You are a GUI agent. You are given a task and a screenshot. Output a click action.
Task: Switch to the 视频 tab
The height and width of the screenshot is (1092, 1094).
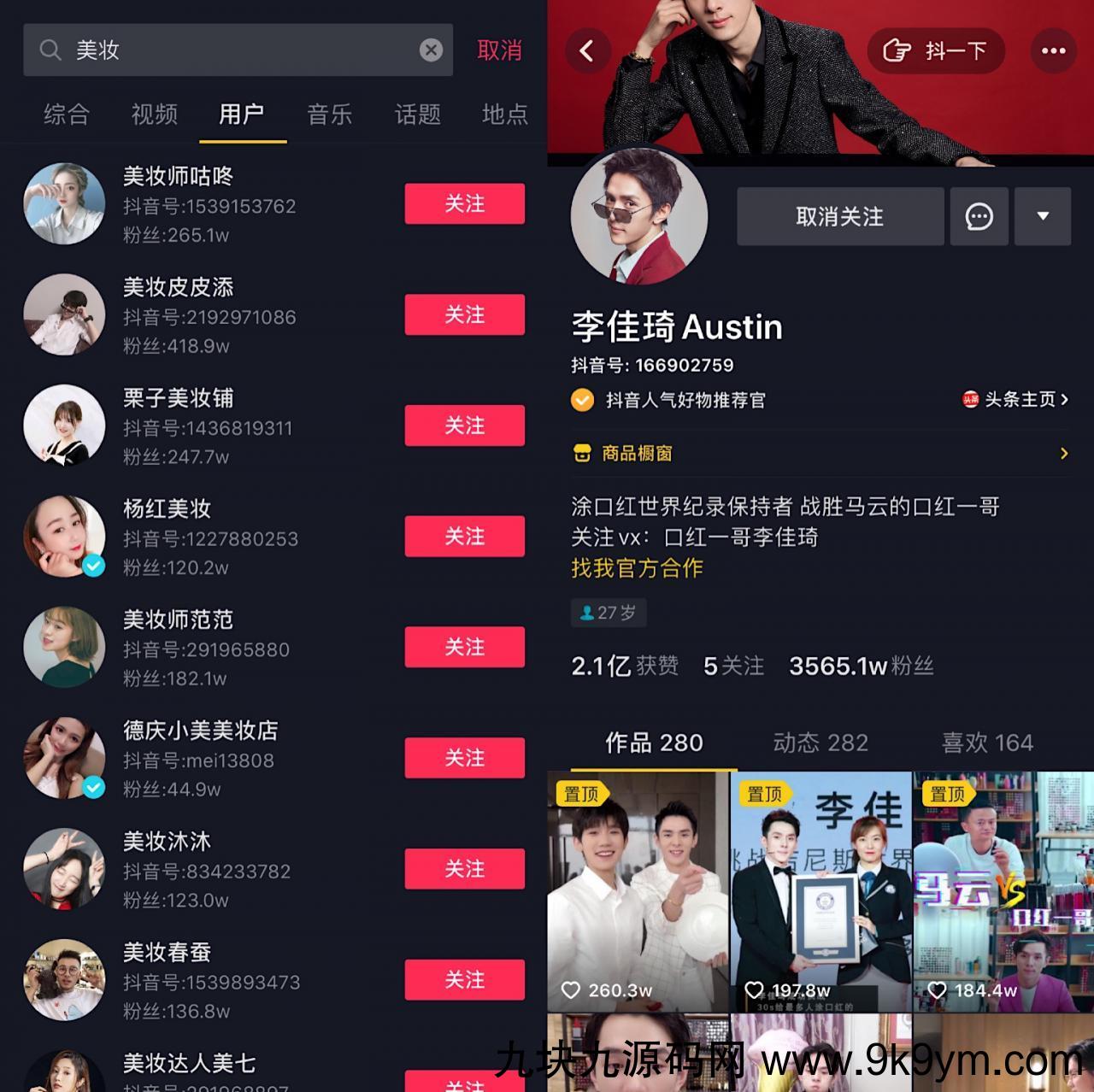(155, 114)
